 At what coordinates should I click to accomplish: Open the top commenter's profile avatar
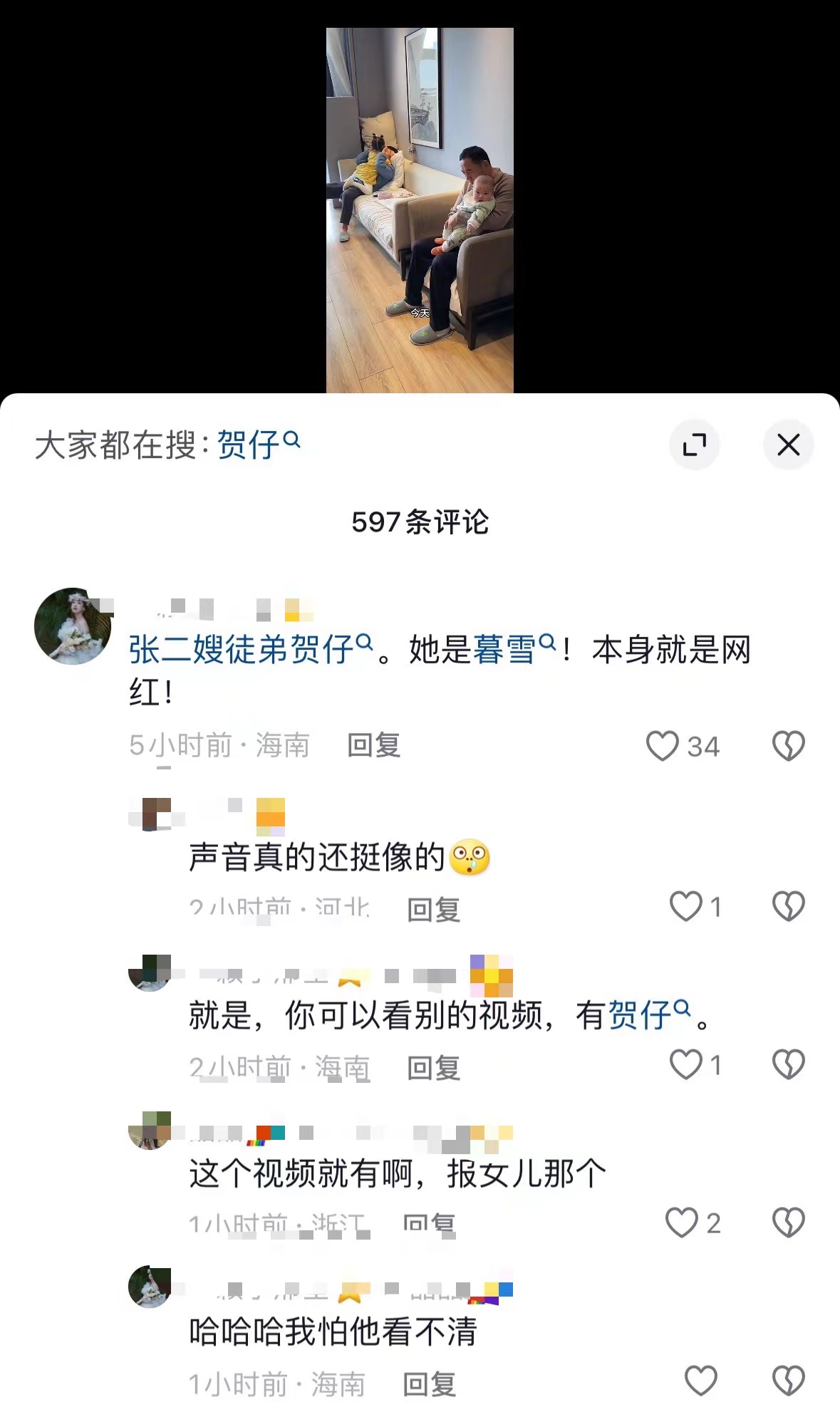(x=73, y=626)
